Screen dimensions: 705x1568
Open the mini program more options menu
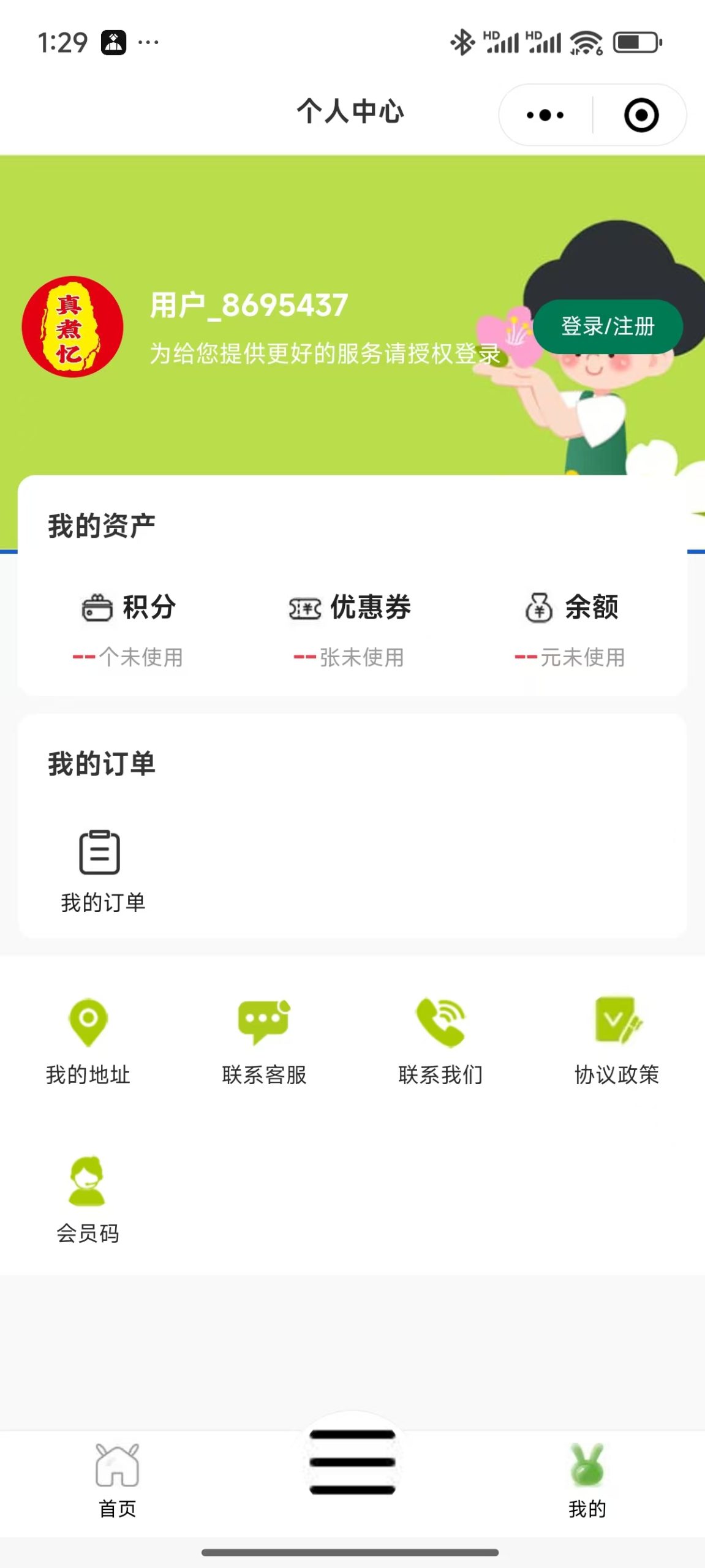[x=545, y=115]
